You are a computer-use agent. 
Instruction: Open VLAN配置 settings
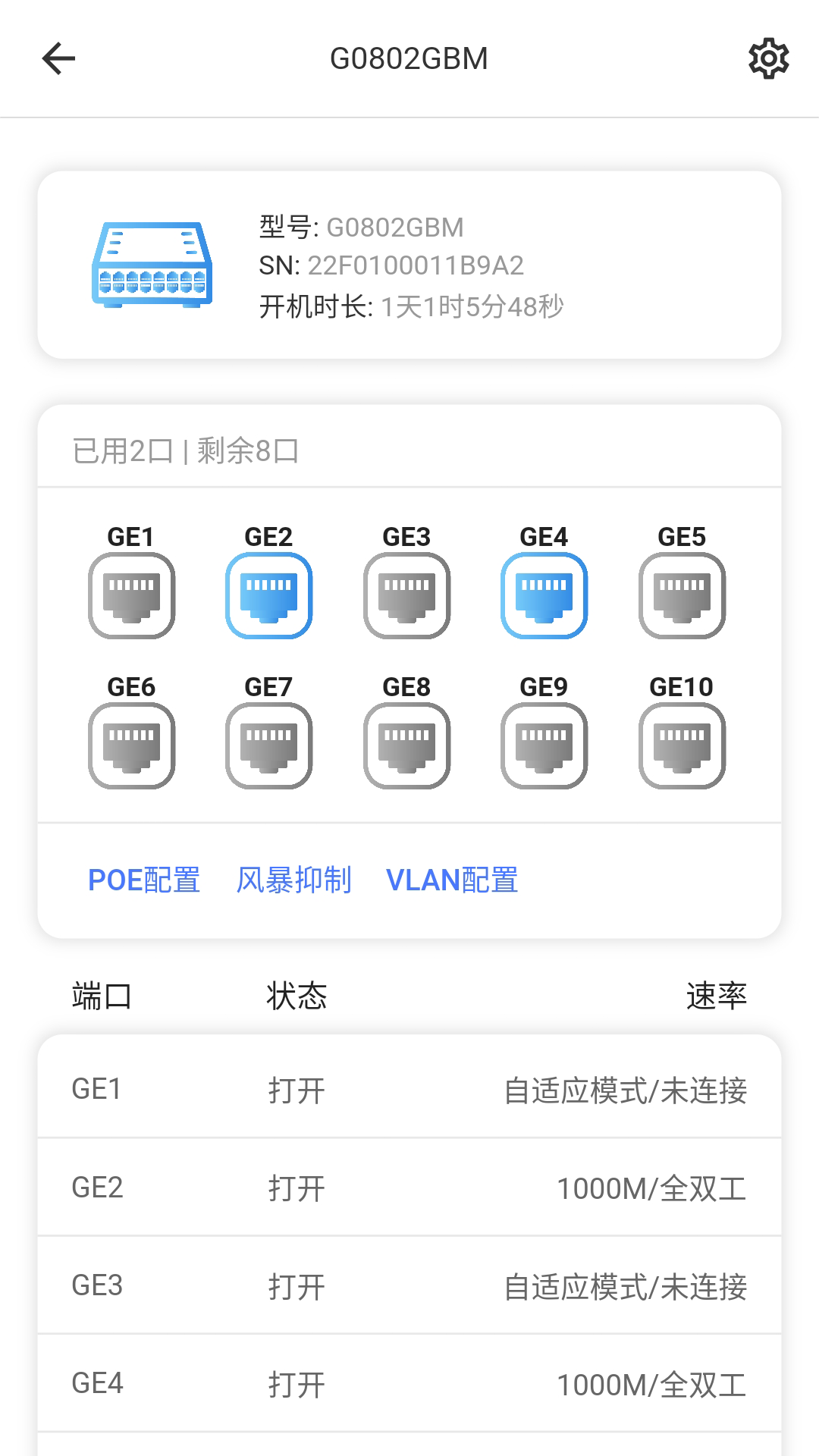point(452,880)
